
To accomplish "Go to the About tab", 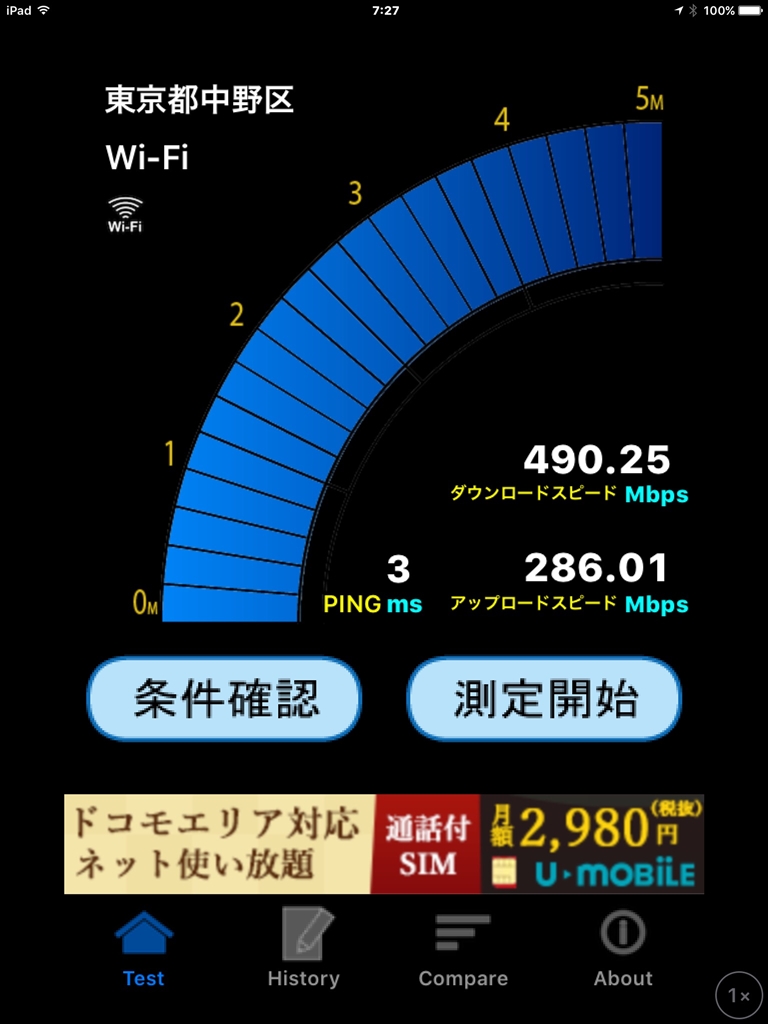I will pyautogui.click(x=623, y=949).
